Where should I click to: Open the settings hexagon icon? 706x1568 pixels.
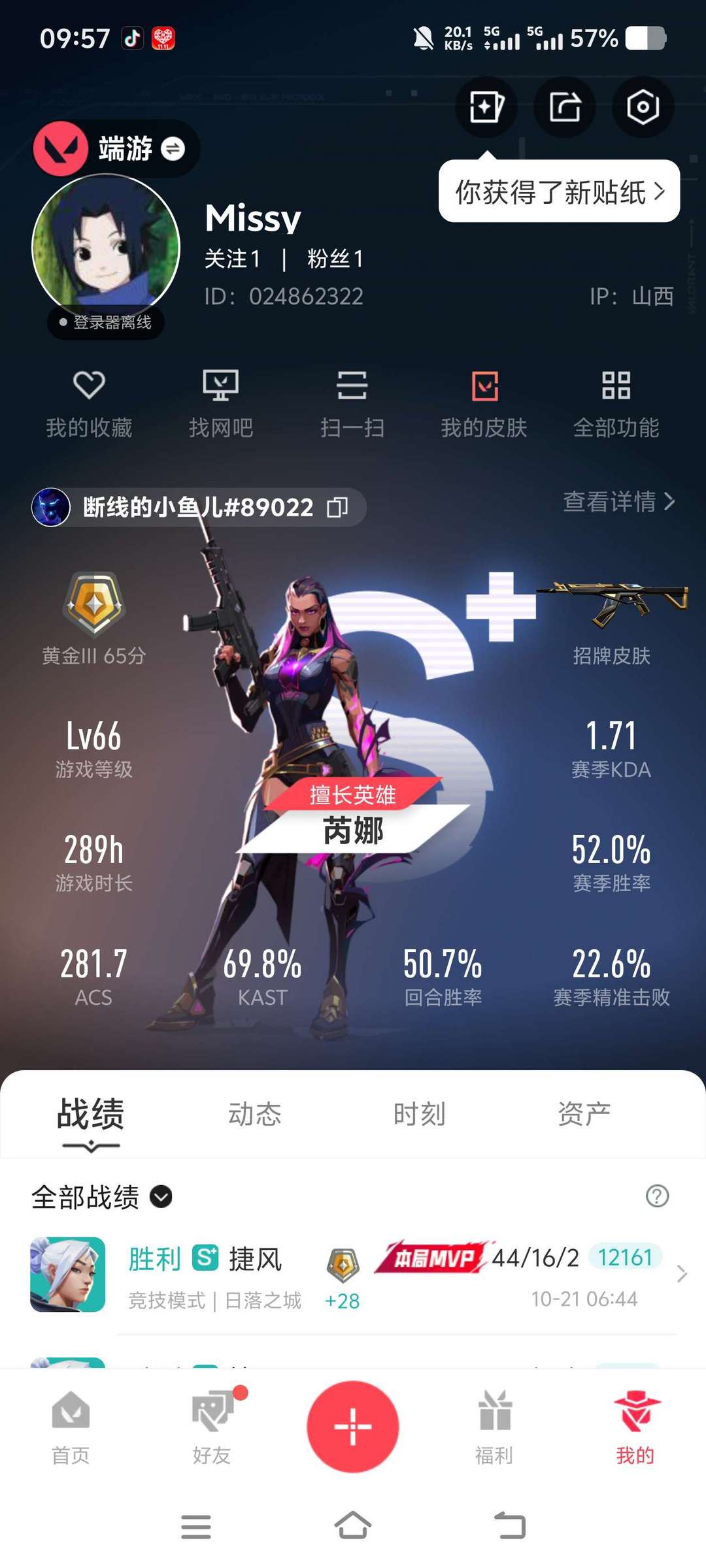tap(643, 106)
